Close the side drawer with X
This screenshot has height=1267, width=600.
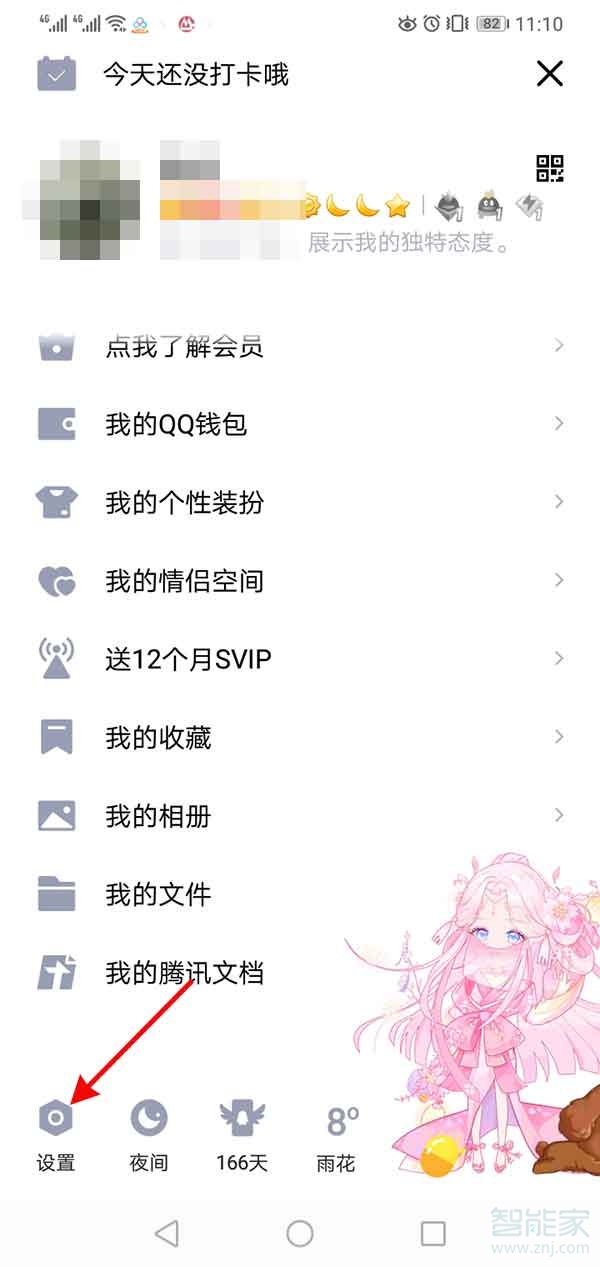549,74
